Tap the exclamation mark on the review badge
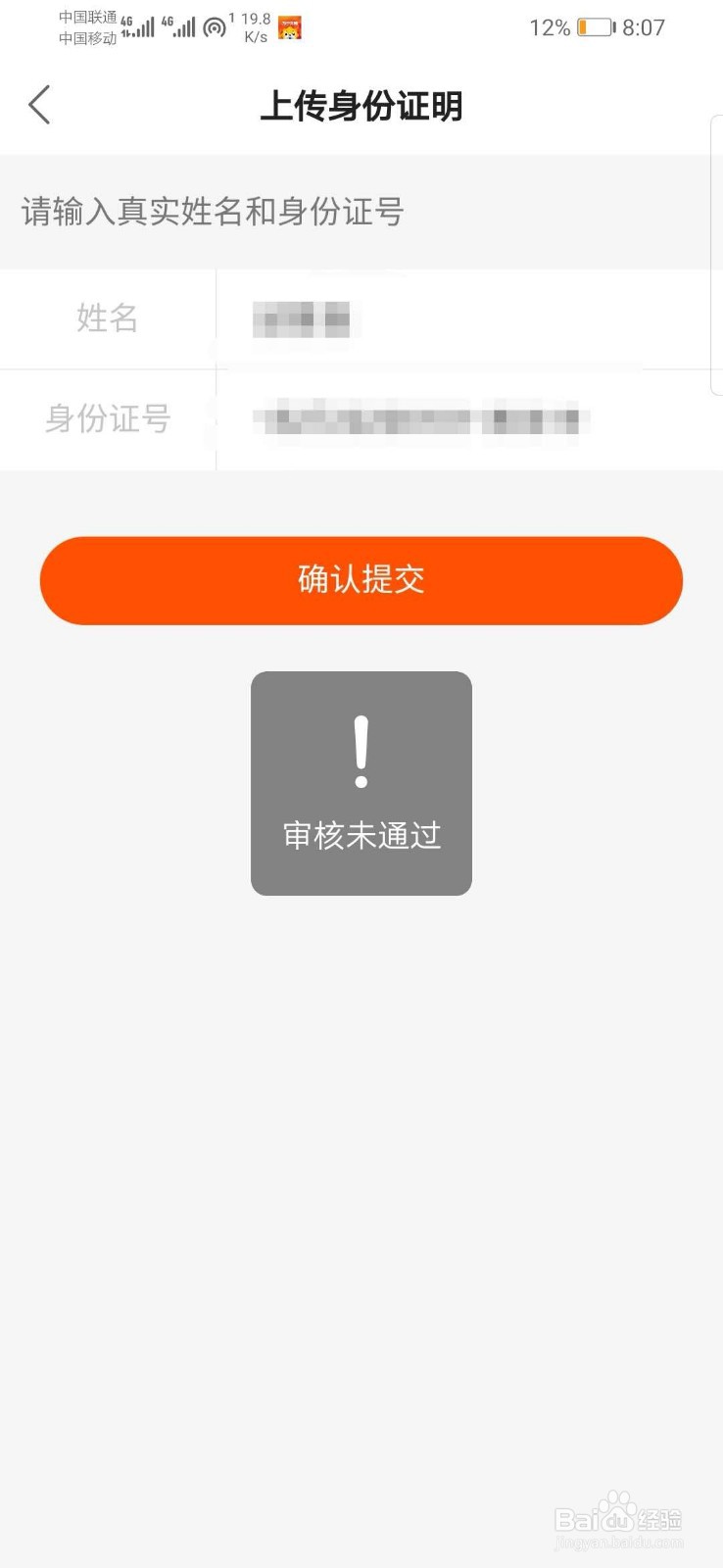This screenshot has height=1568, width=723. [361, 750]
